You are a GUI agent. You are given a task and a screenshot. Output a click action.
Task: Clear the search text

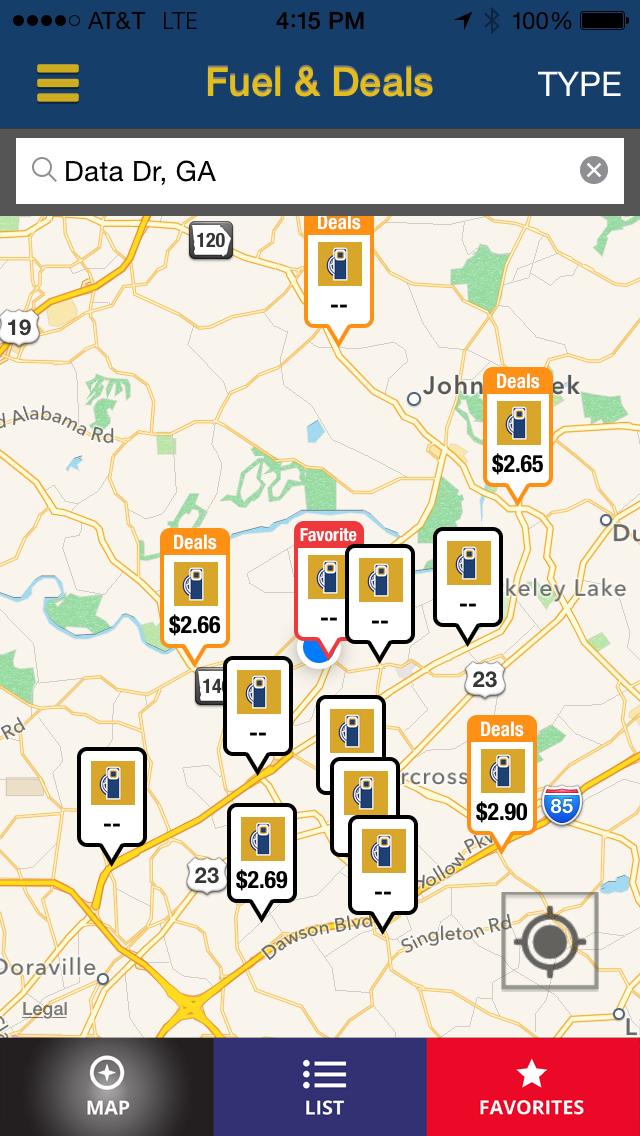pyautogui.click(x=594, y=171)
